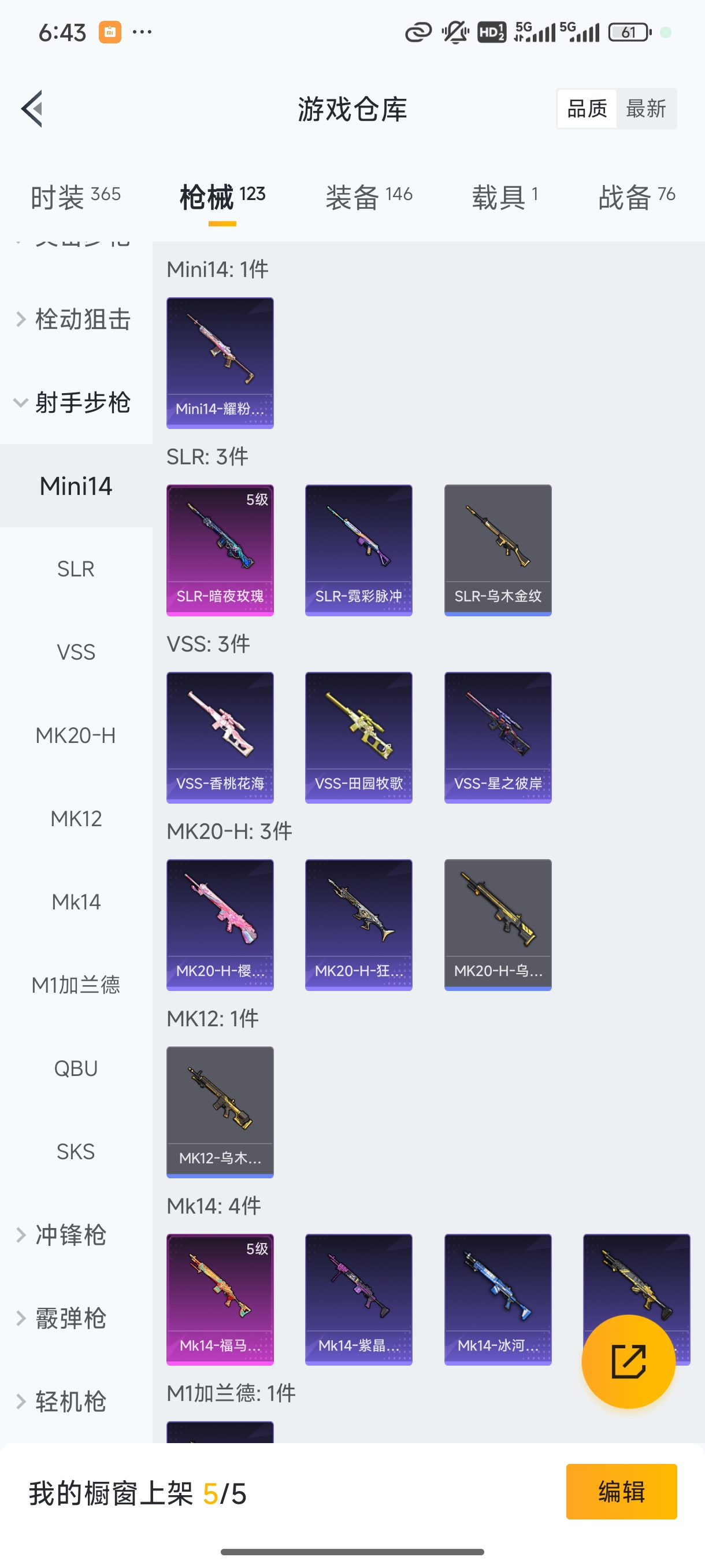Edit my showcase with 编辑
The width and height of the screenshot is (705, 1568).
(x=621, y=1491)
